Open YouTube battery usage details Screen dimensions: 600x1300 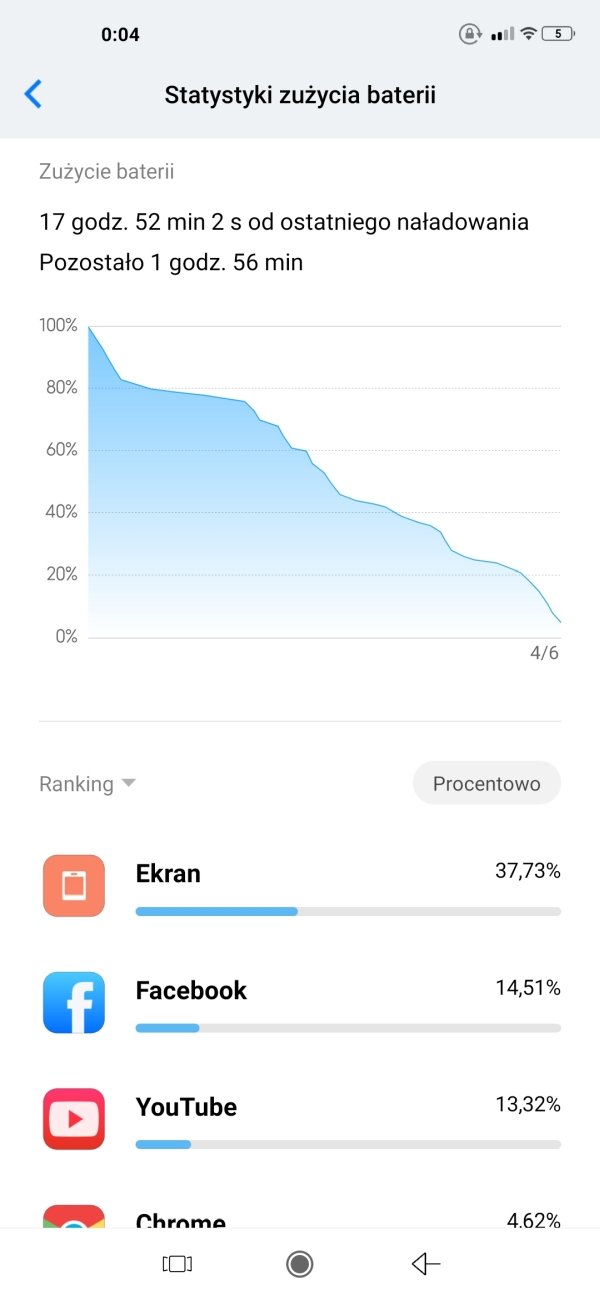(x=300, y=1120)
